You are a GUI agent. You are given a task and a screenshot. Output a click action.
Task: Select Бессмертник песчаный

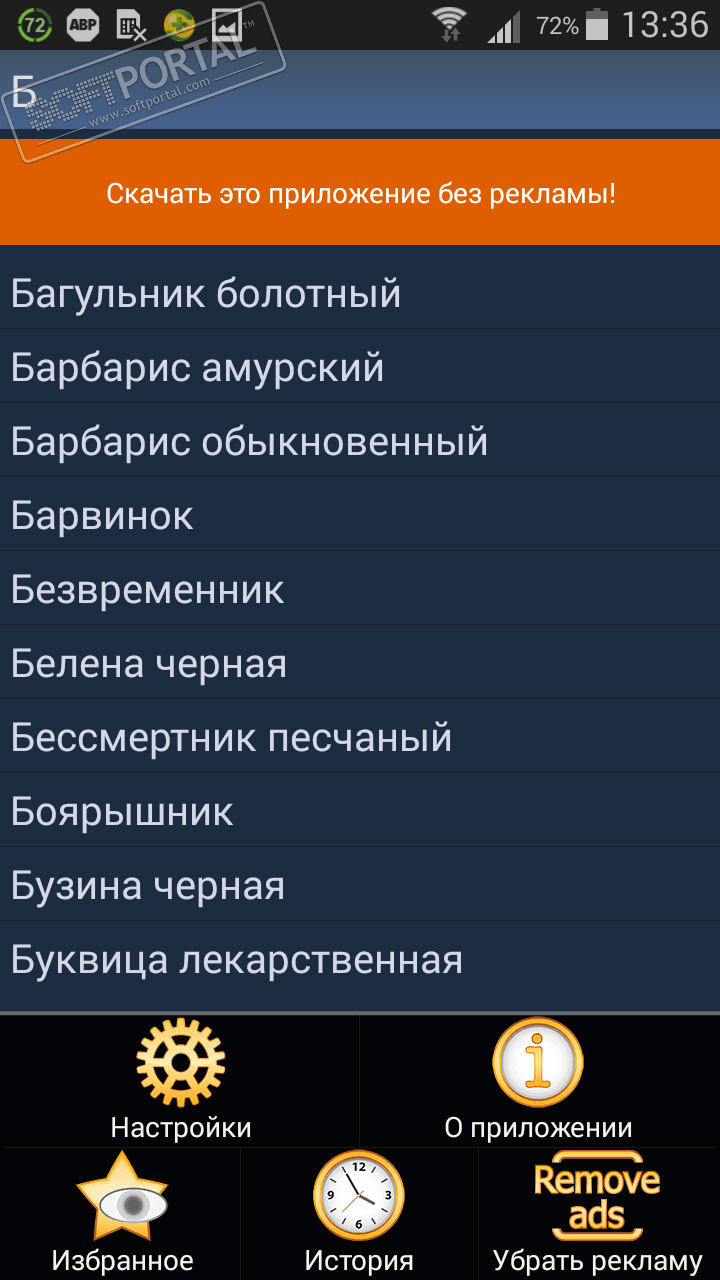pos(360,738)
